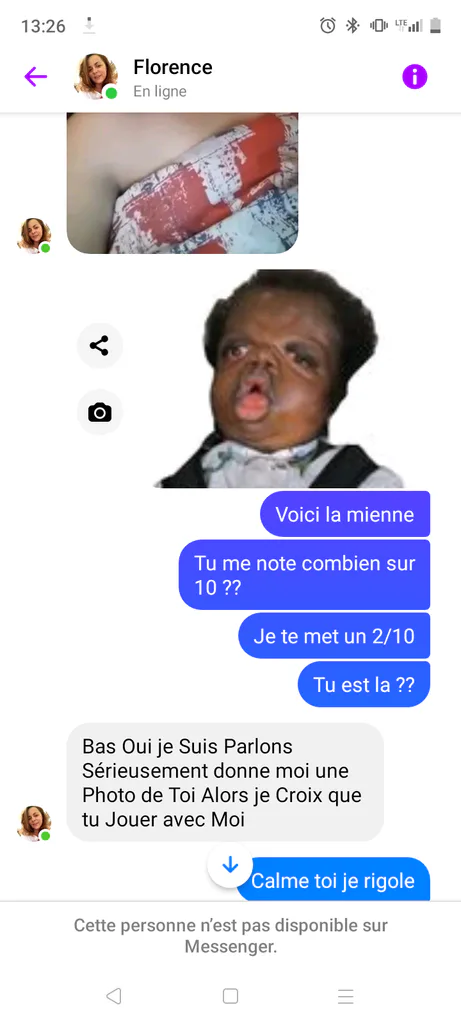
Task: Jump to latest messages with the down arrow
Action: (x=230, y=865)
